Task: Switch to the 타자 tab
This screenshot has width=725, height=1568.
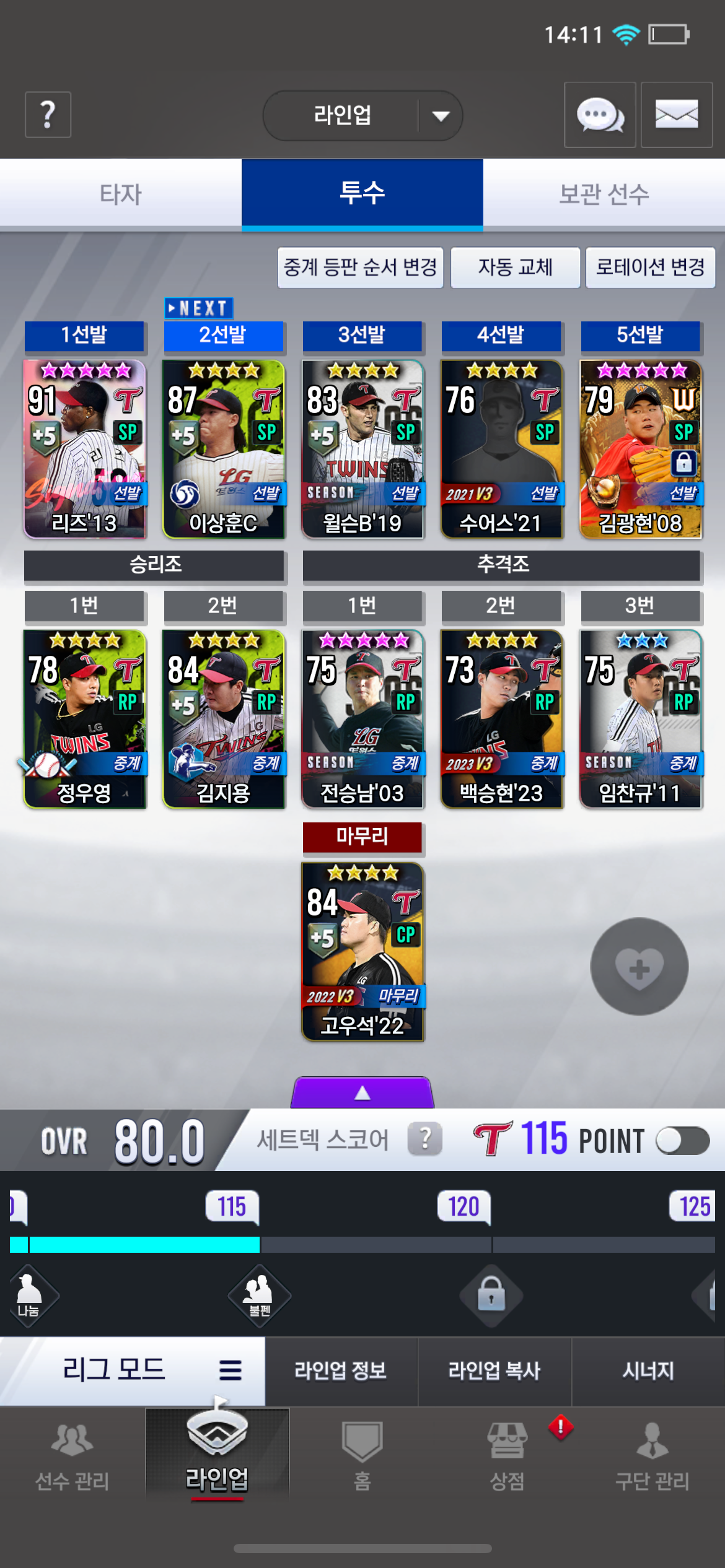Action: click(x=121, y=194)
